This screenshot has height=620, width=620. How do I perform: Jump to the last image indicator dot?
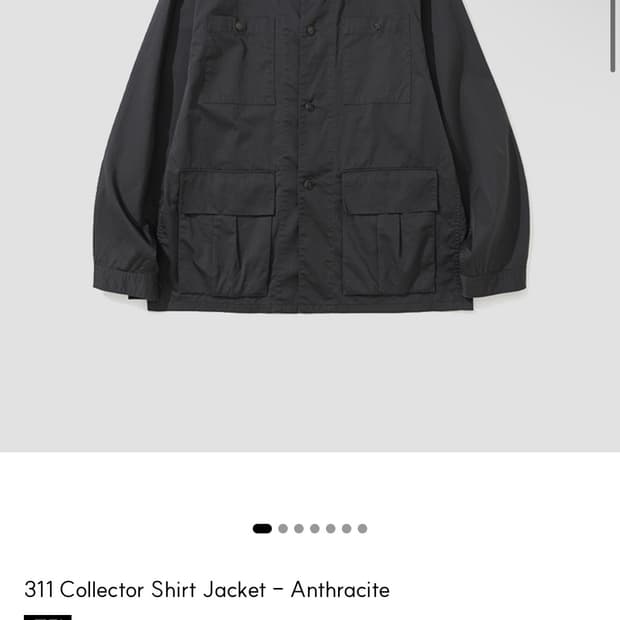coord(362,528)
